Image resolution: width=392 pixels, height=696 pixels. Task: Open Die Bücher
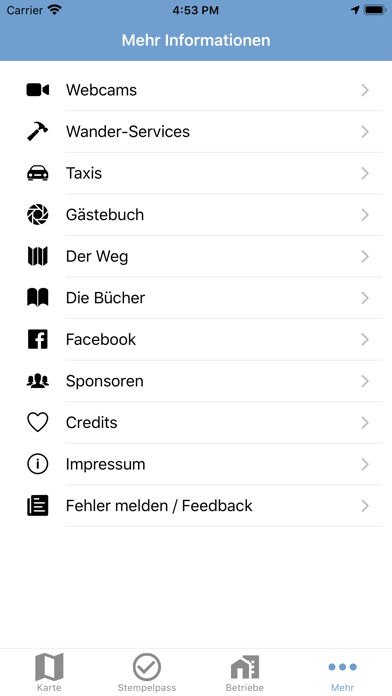click(196, 298)
